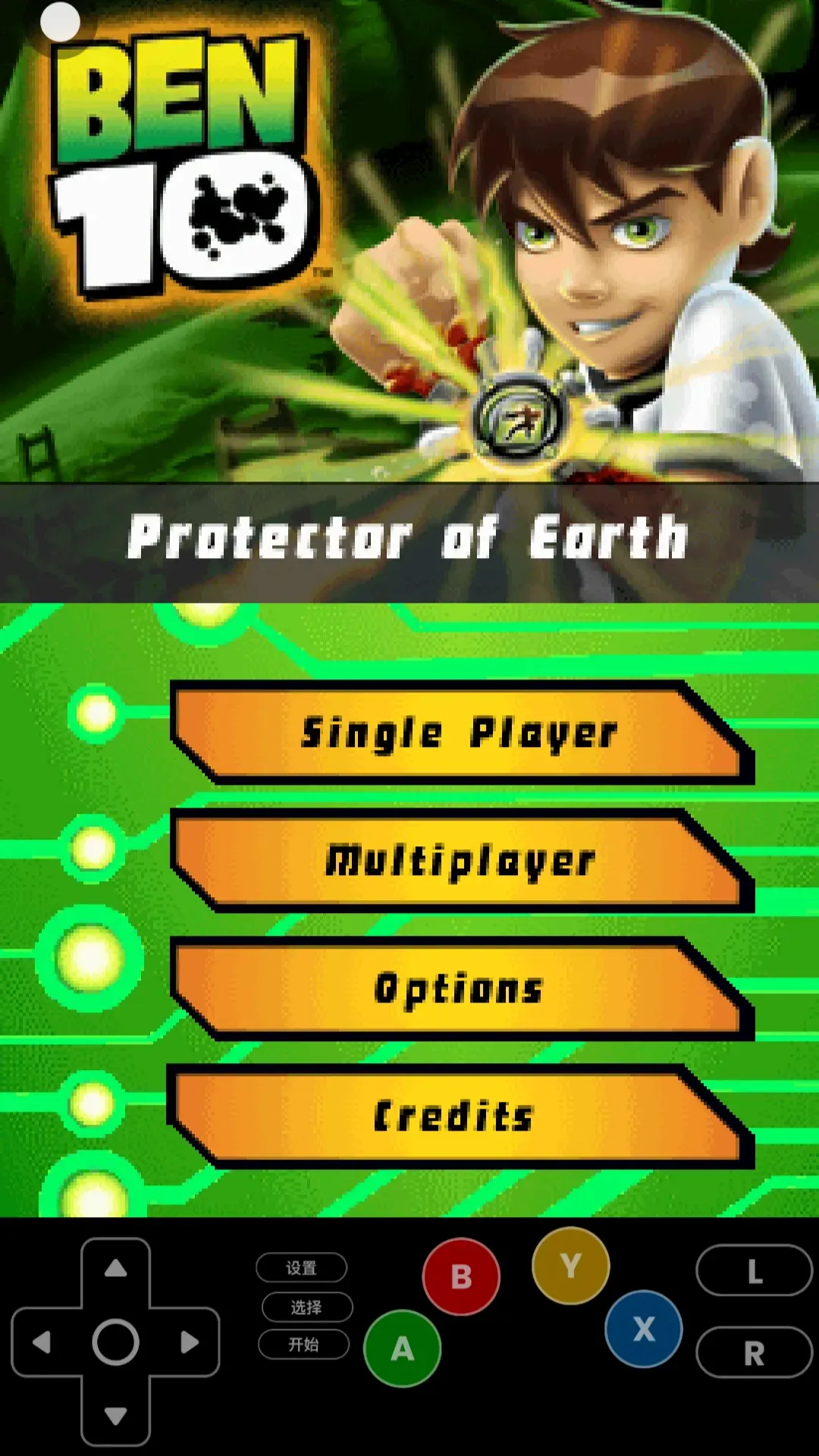Tap the R shoulder button
This screenshot has height=1456, width=819.
(x=754, y=1352)
